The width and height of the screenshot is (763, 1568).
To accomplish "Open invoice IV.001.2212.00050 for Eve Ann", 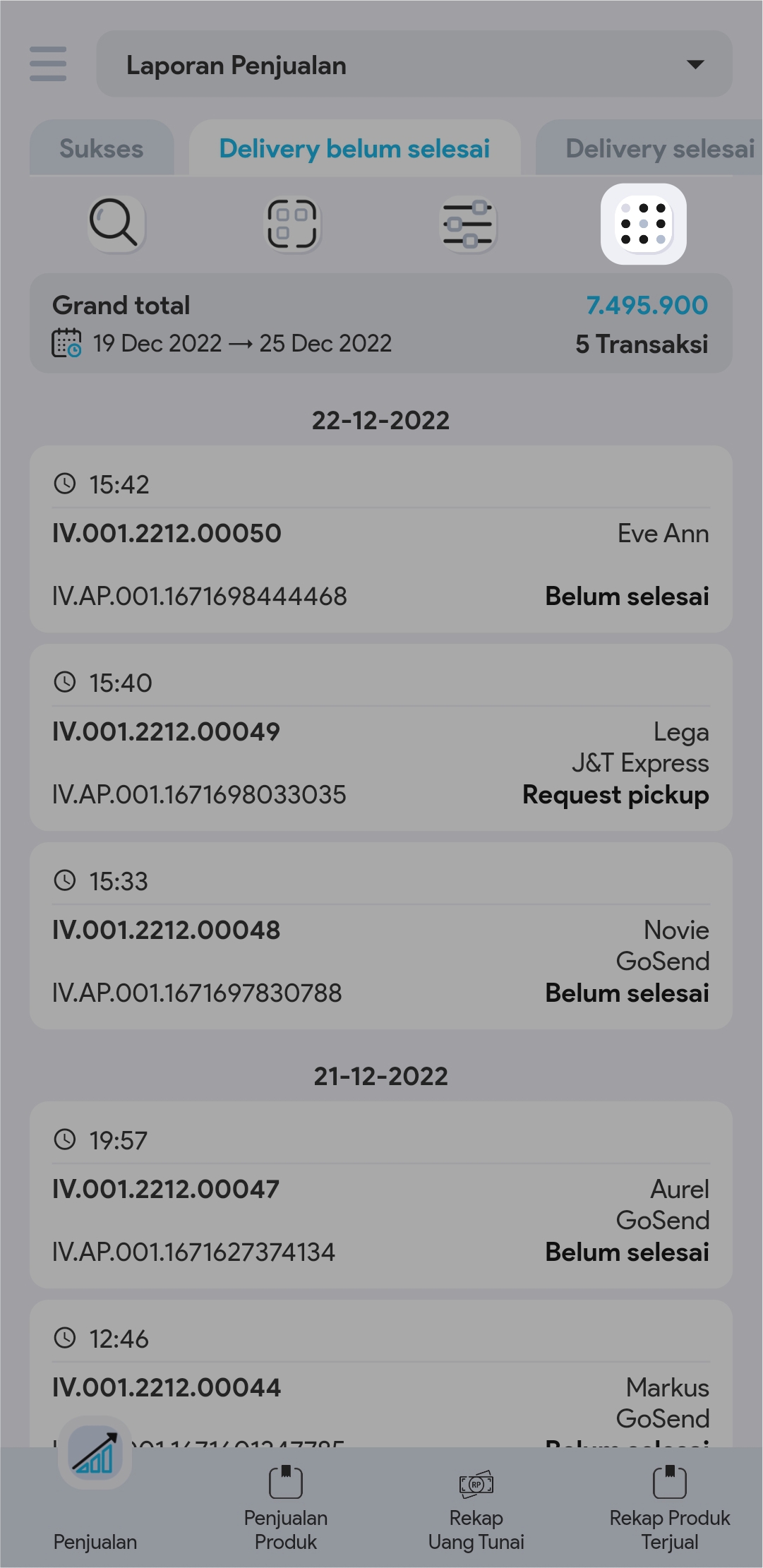I will tap(380, 539).
